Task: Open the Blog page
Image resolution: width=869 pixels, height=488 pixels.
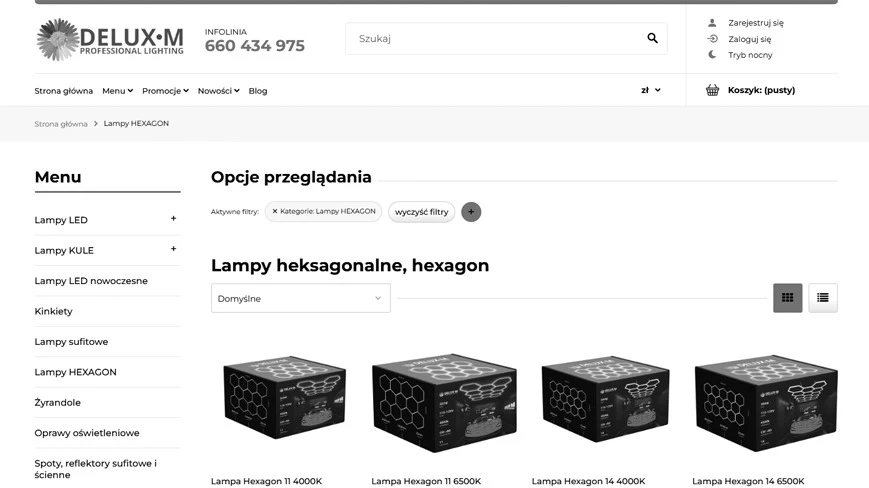Action: 258,91
